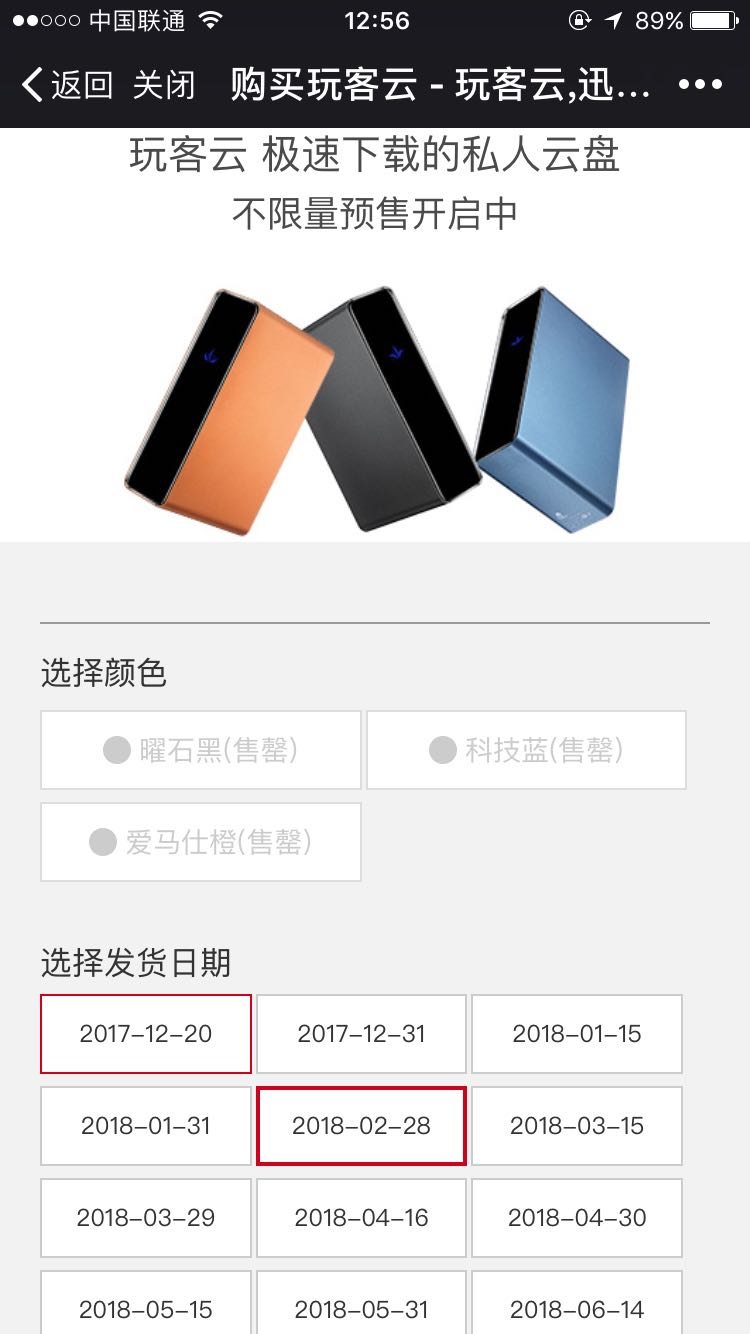This screenshot has width=750, height=1334.
Task: Choose the 科技蓝 color option
Action: click(x=526, y=750)
